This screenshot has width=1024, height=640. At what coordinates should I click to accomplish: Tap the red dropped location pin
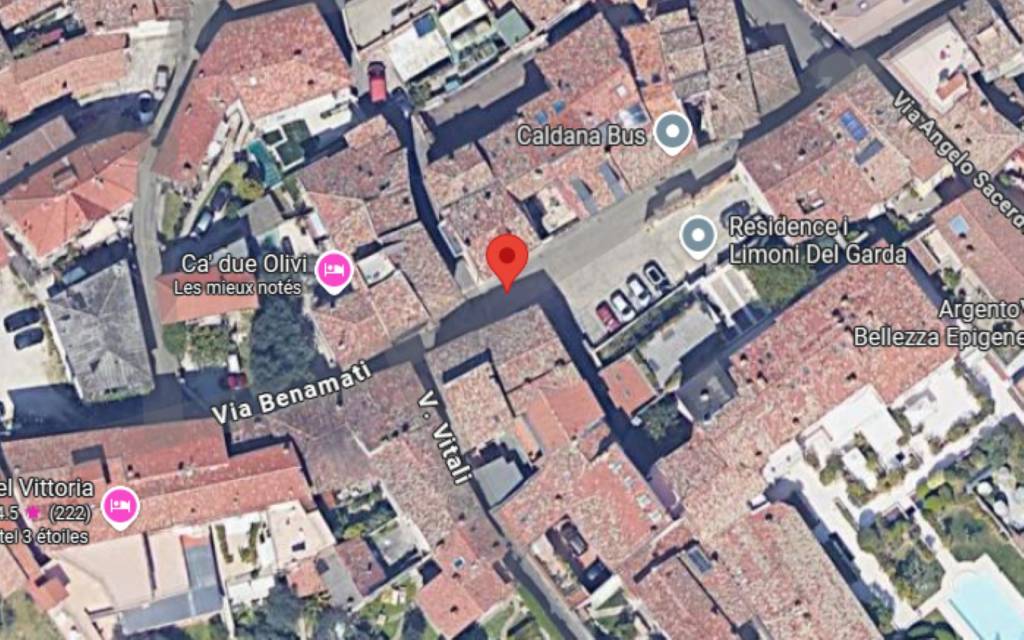click(507, 258)
